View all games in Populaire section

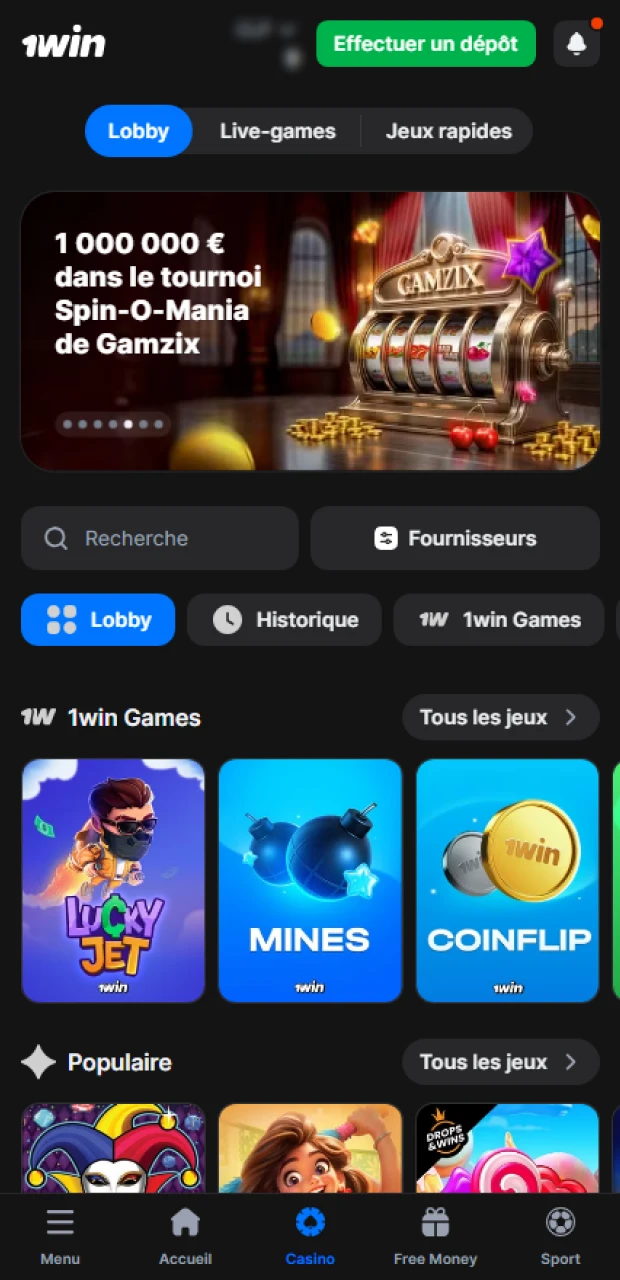coord(500,1062)
